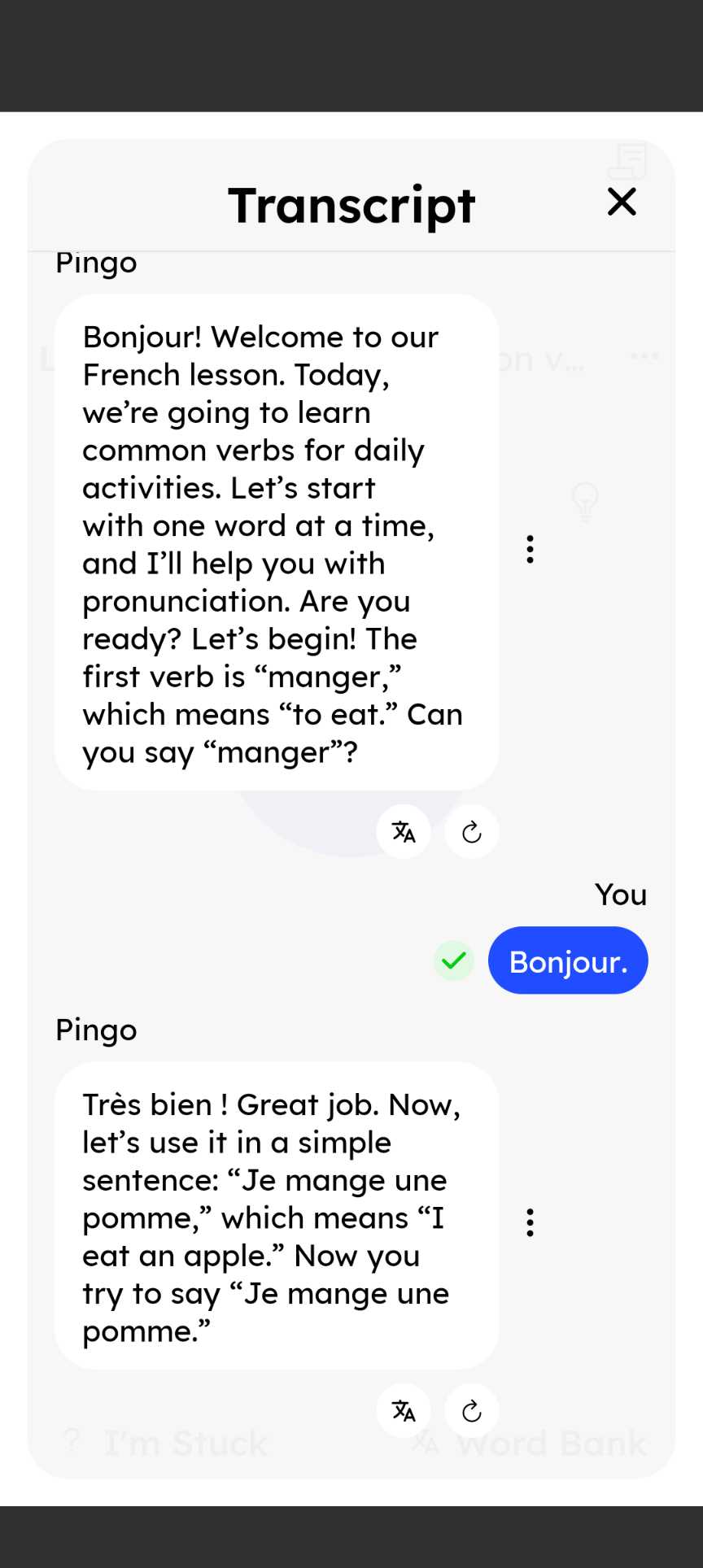703x1568 pixels.
Task: Select your "Bonjour." message bubble
Action: tap(567, 960)
